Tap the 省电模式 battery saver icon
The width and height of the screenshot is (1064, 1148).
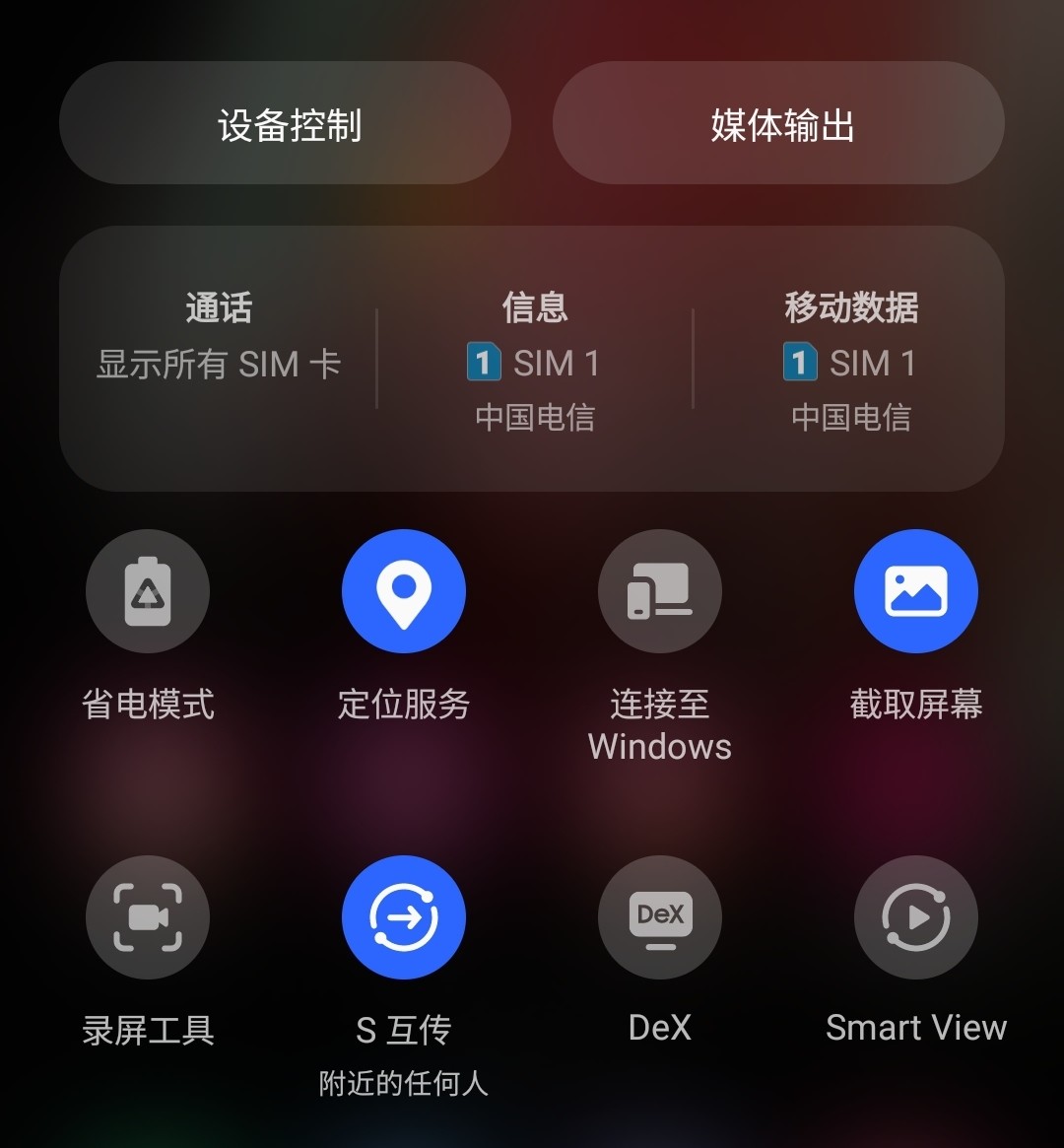[x=148, y=590]
